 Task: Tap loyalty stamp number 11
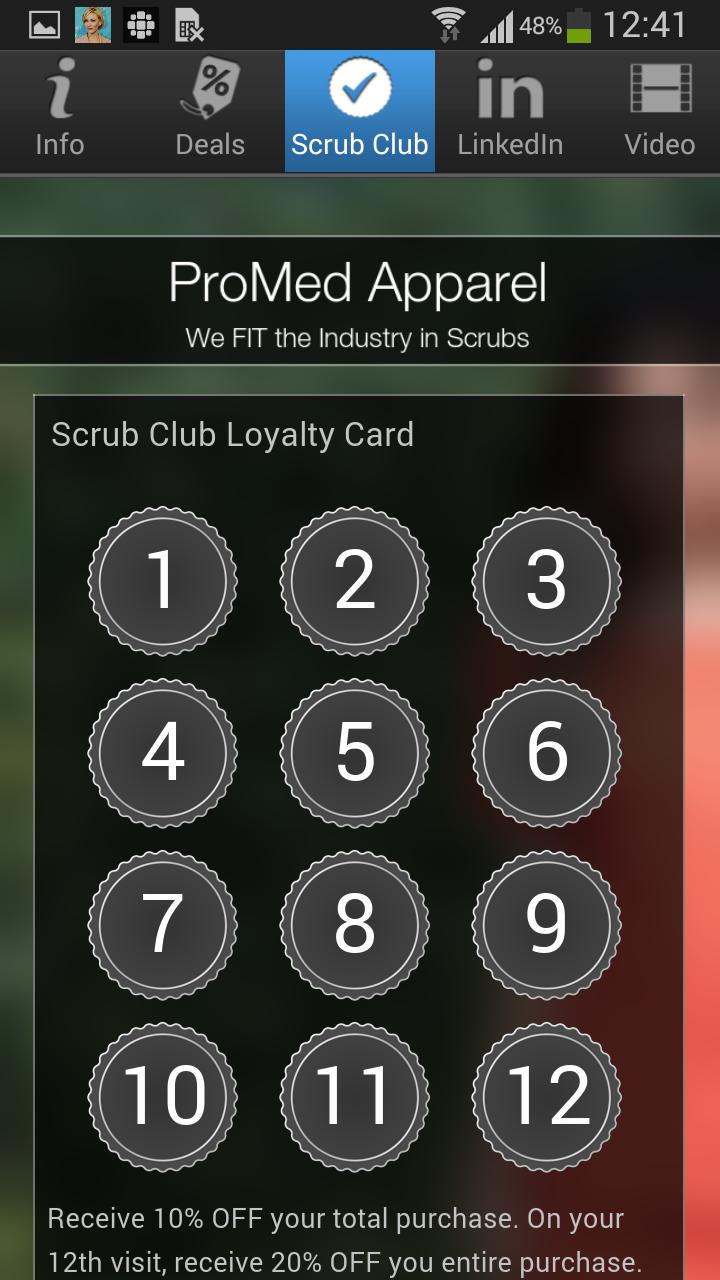click(355, 1095)
